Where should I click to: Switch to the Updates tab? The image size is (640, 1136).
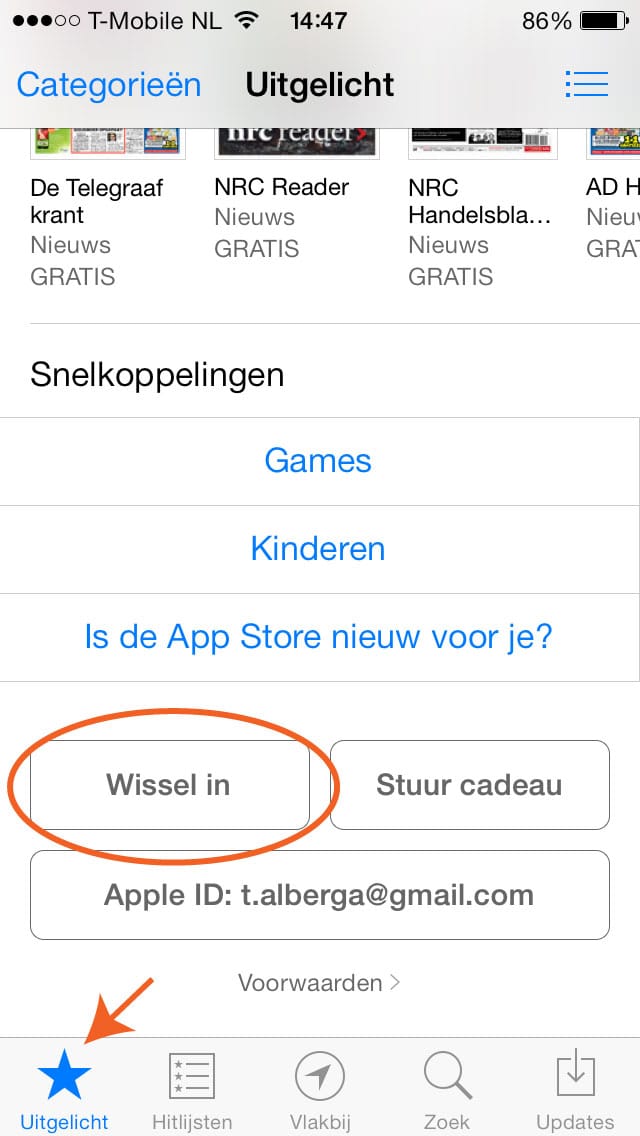[x=575, y=1090]
